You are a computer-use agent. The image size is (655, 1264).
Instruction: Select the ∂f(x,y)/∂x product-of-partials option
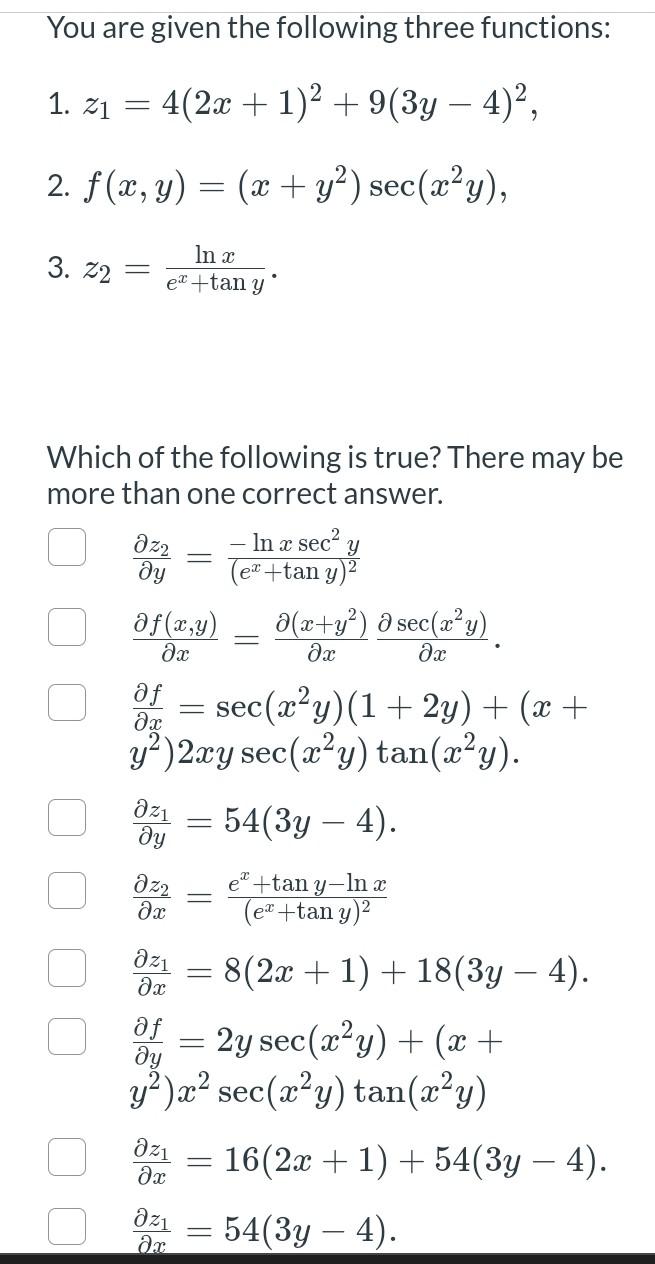(67, 627)
